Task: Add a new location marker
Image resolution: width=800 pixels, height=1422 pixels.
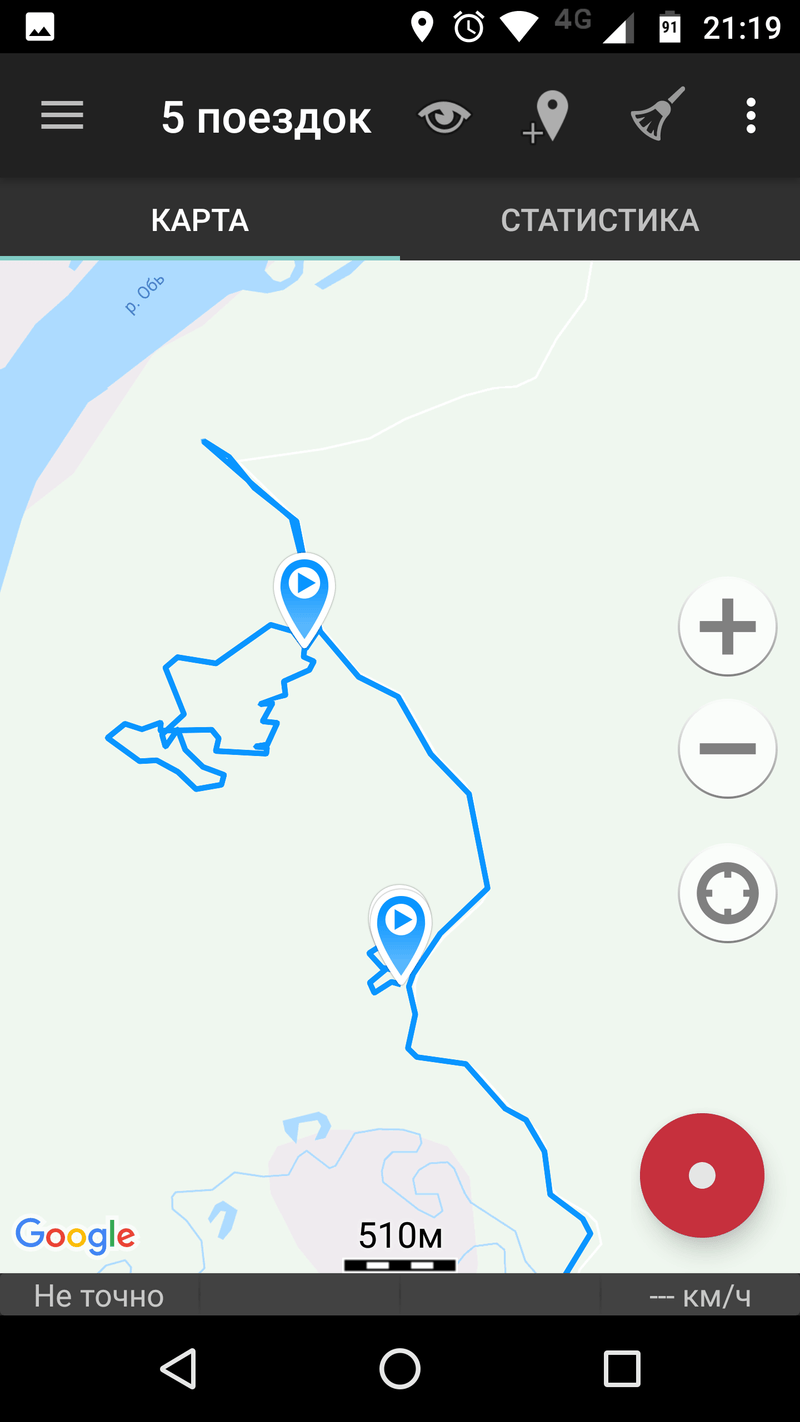Action: click(546, 118)
